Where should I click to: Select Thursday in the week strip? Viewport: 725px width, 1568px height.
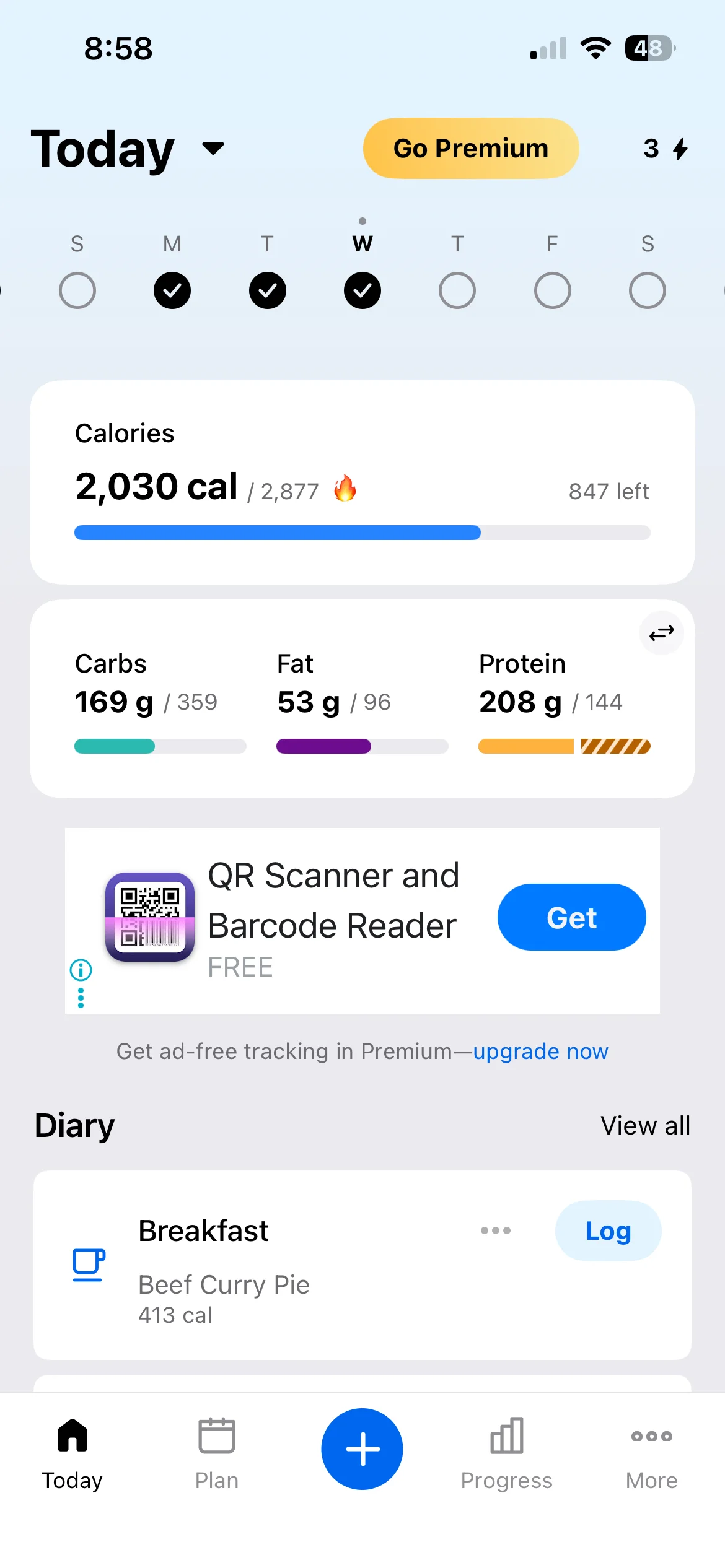(x=457, y=290)
